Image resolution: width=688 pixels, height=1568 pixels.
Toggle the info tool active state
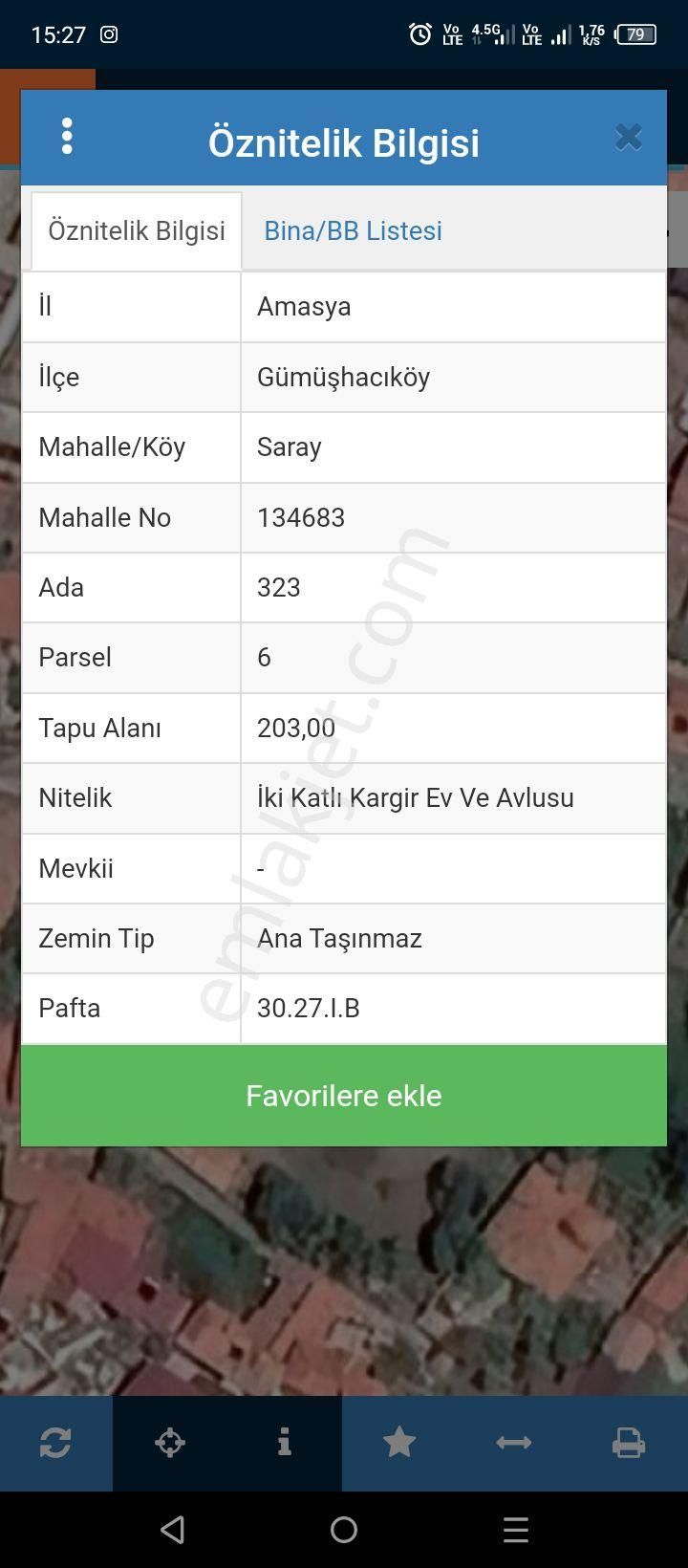click(284, 1443)
